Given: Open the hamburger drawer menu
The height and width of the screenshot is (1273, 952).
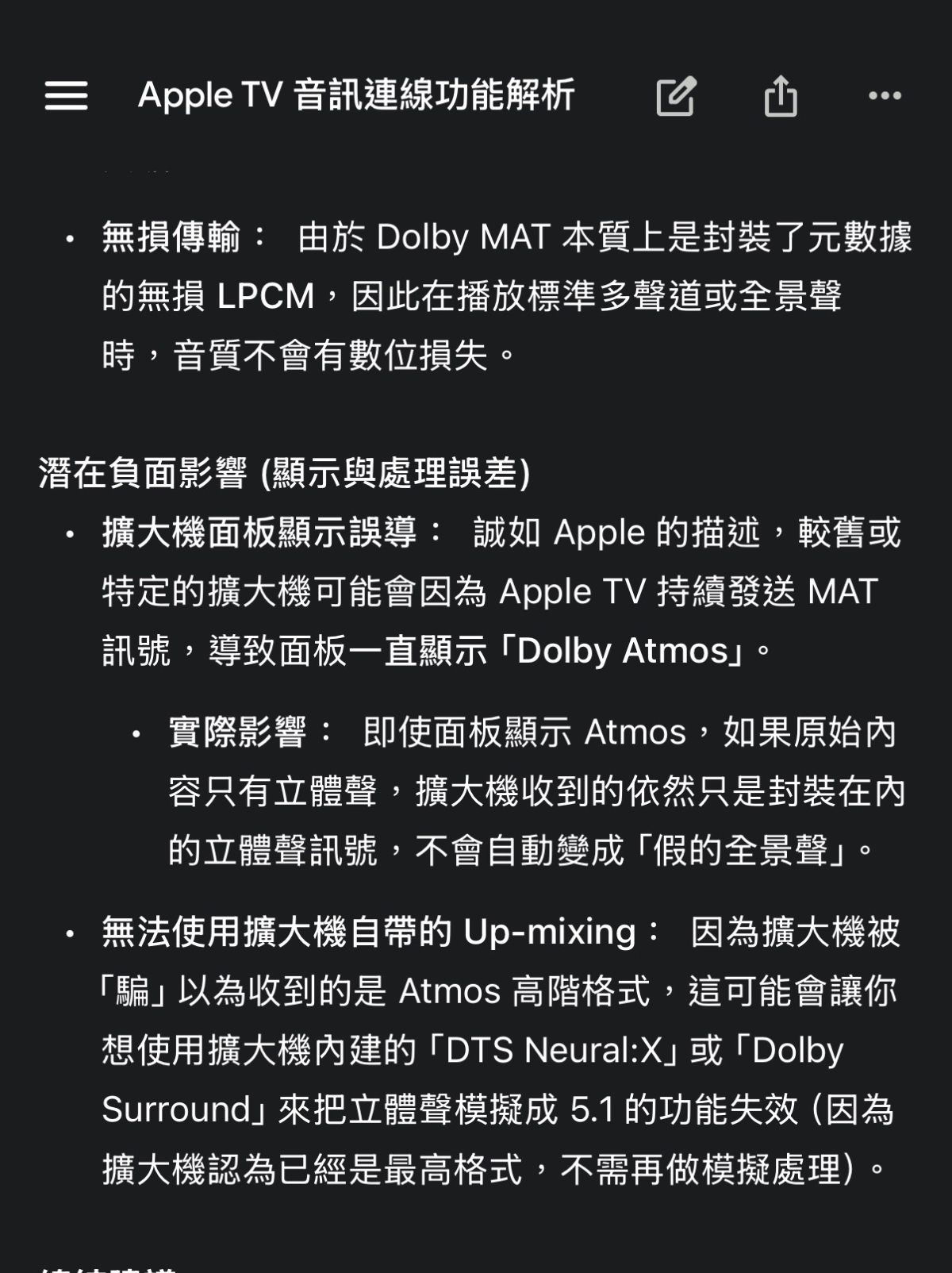Looking at the screenshot, I should [66, 95].
